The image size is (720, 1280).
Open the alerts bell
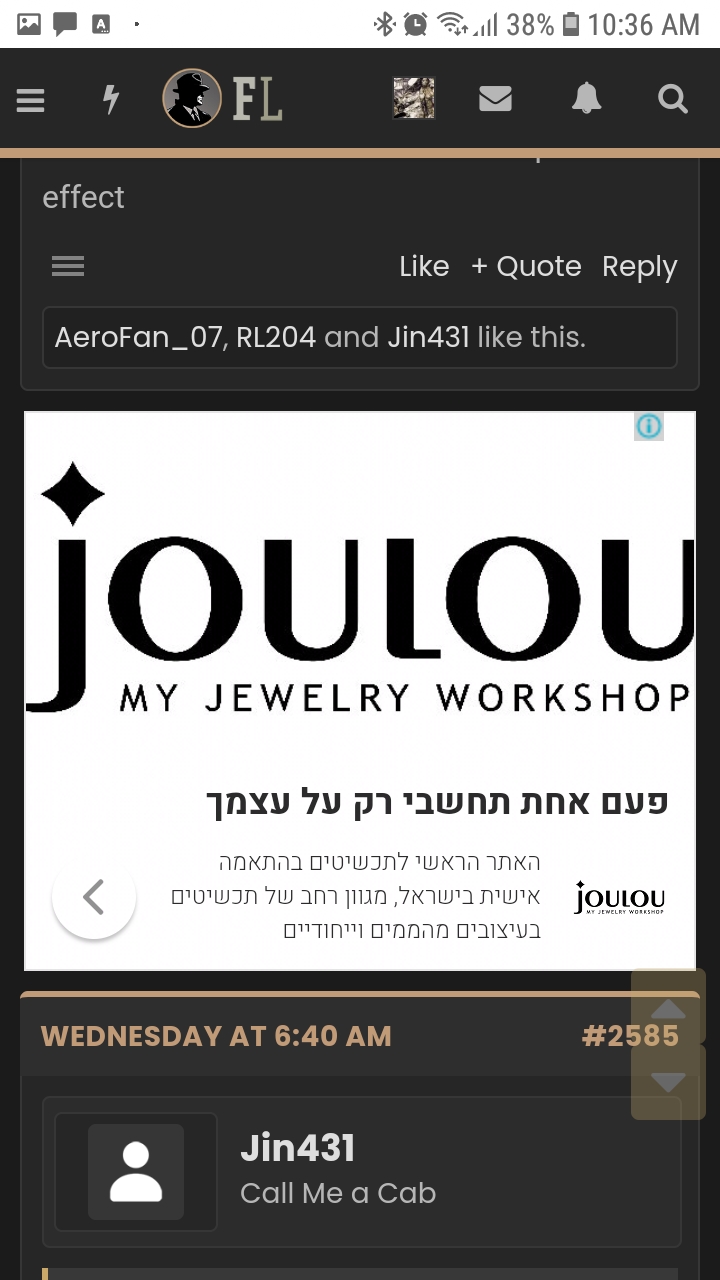[586, 98]
